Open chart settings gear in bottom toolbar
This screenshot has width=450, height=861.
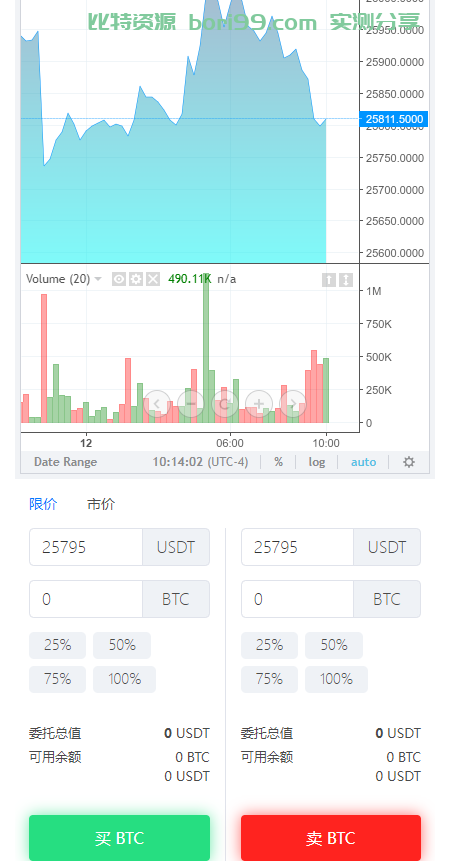click(x=409, y=462)
